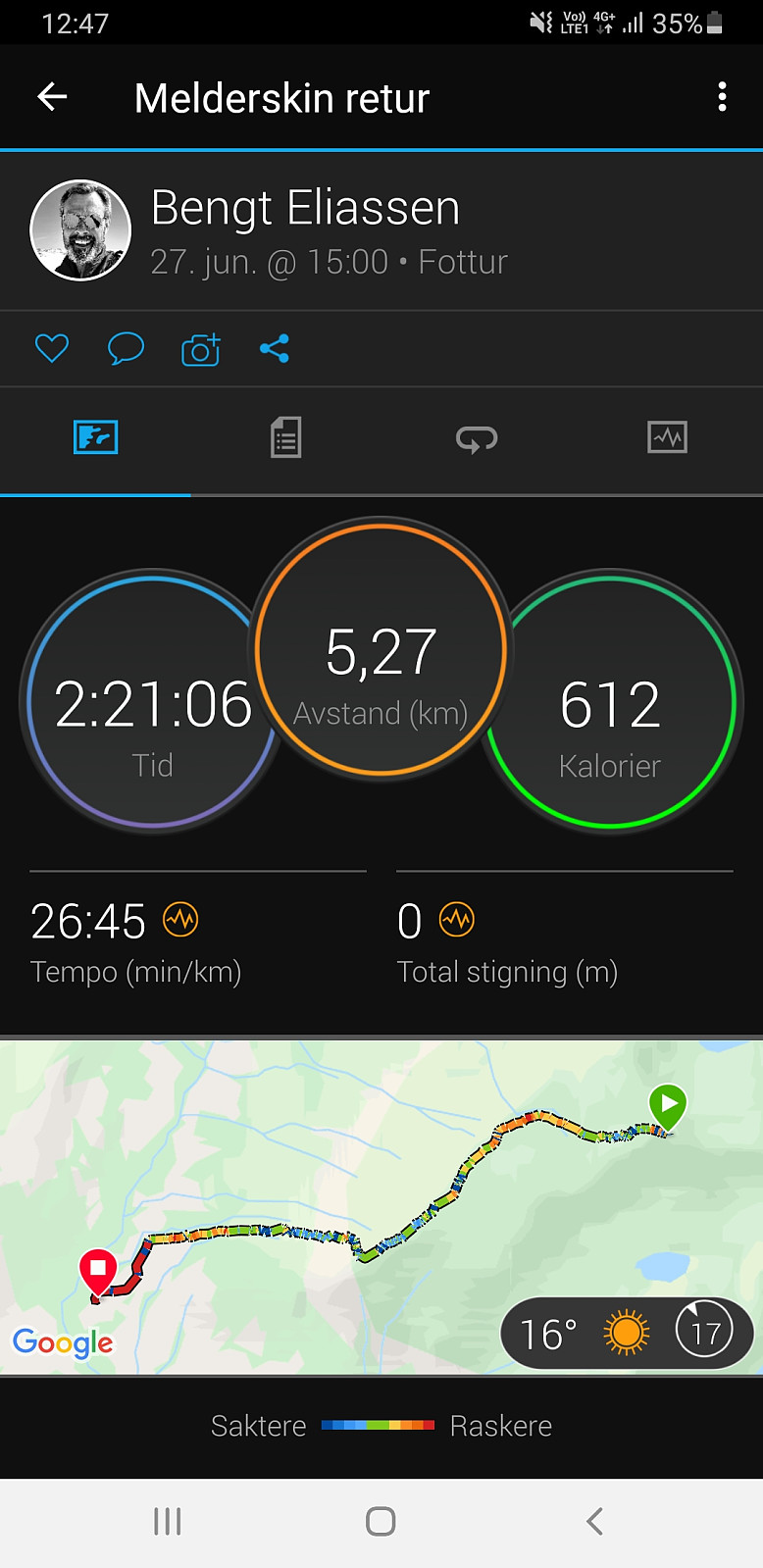
Task: Tap the system home button
Action: pyautogui.click(x=381, y=1521)
